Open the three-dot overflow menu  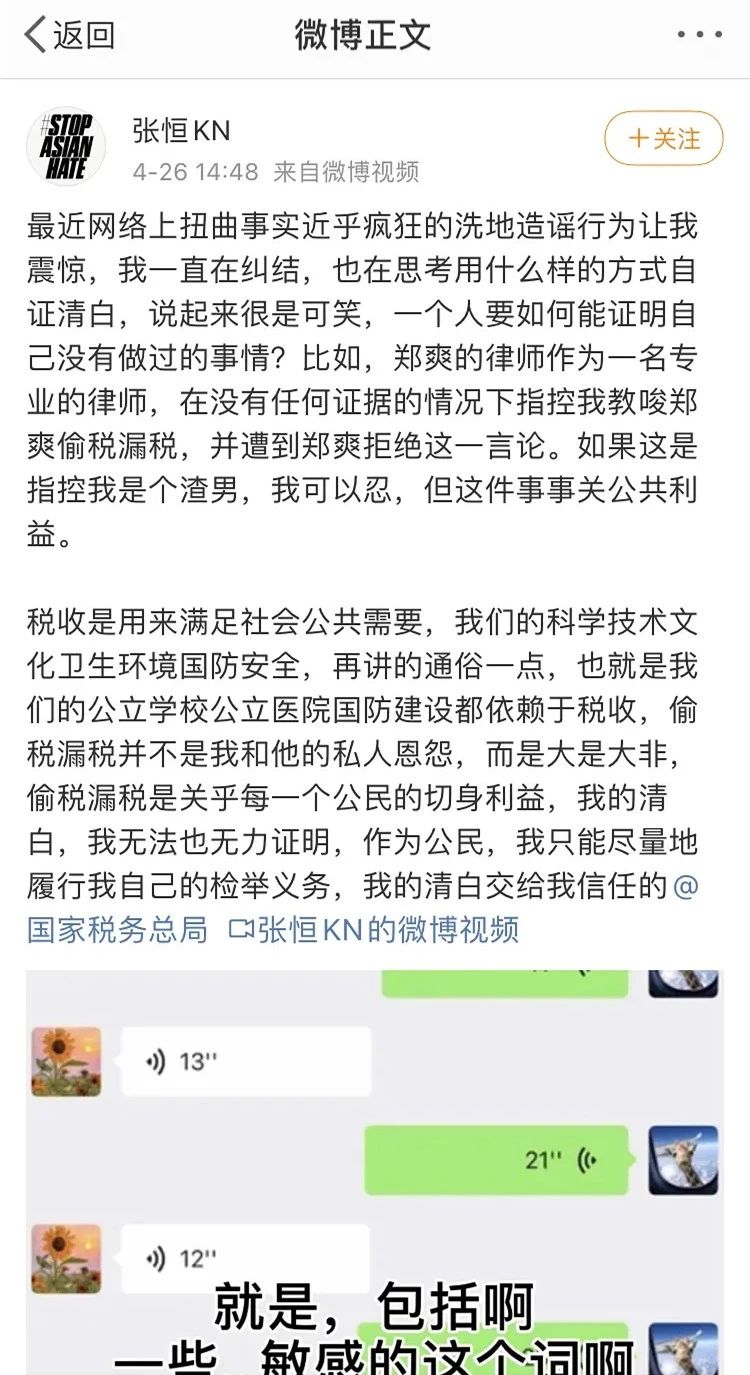[x=699, y=36]
